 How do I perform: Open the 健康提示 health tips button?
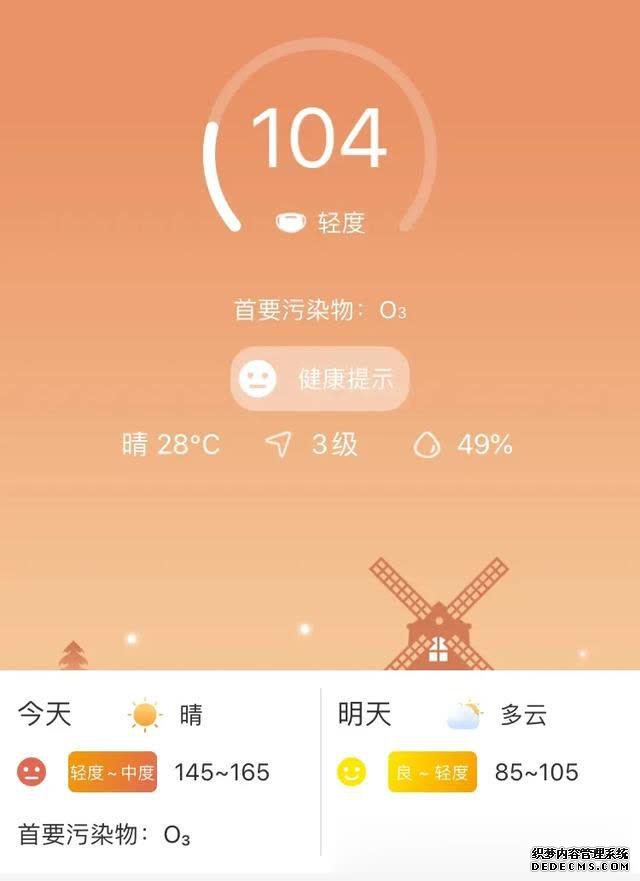[320, 378]
